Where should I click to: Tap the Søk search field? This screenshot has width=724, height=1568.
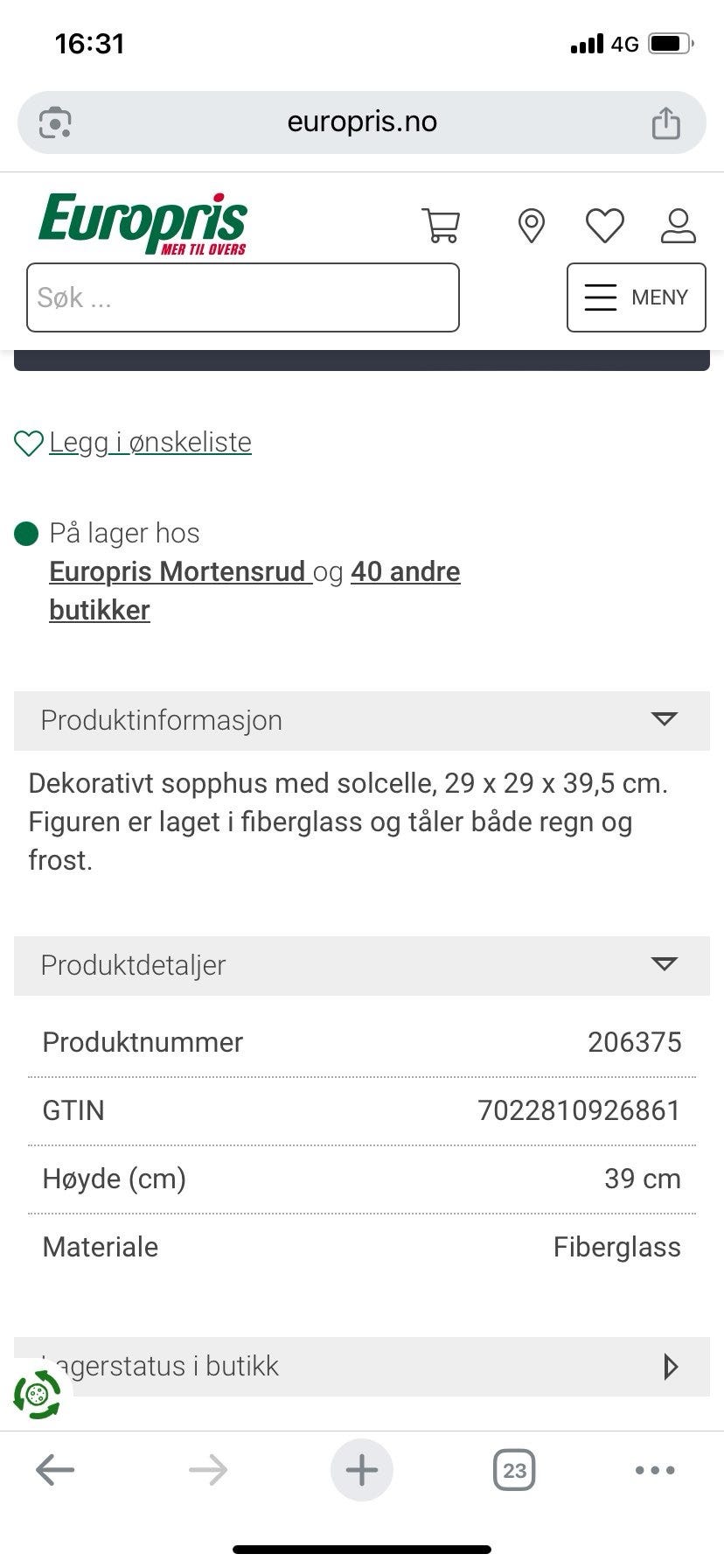click(243, 297)
